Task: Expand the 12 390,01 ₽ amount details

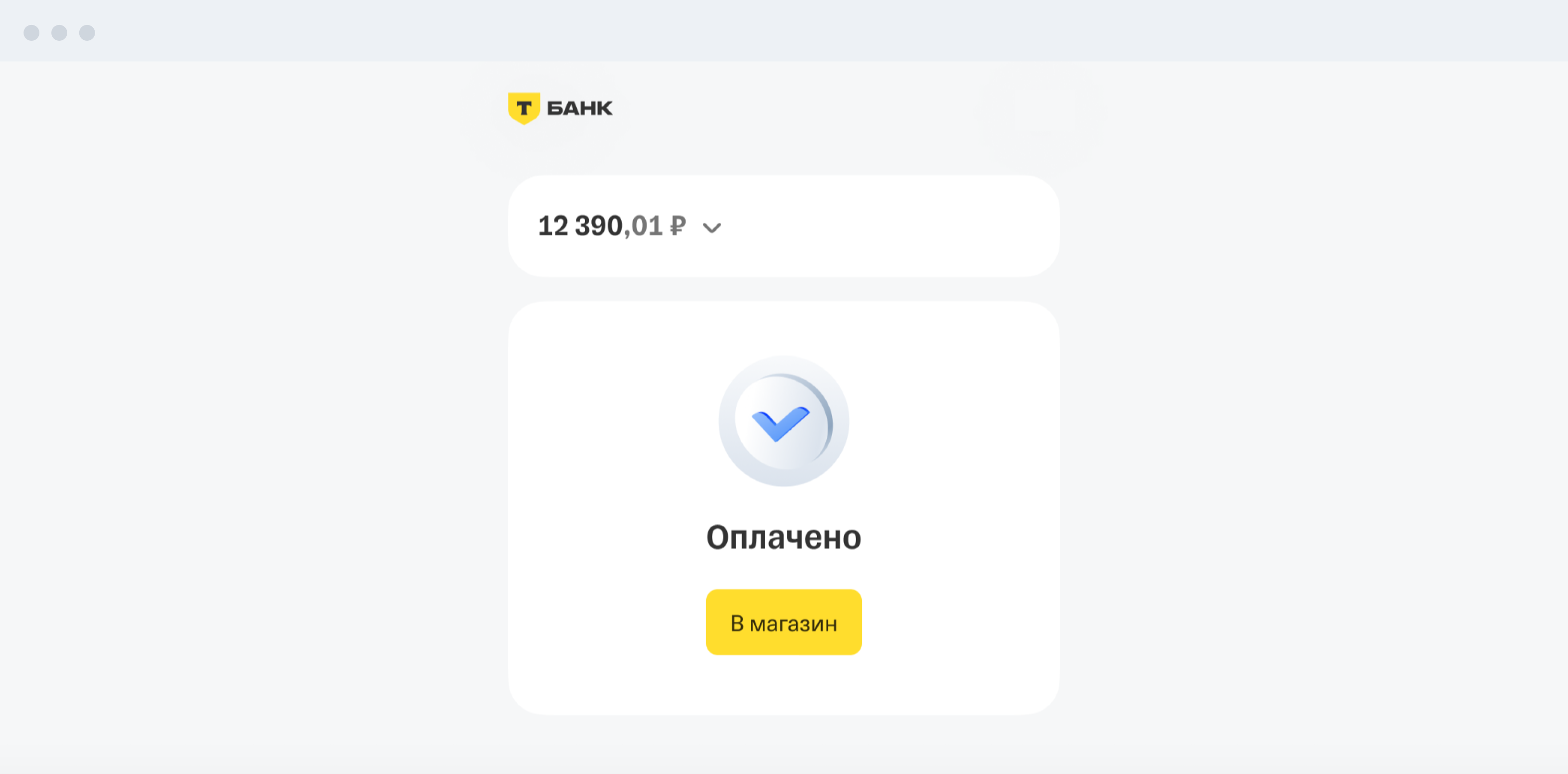Action: click(x=711, y=228)
